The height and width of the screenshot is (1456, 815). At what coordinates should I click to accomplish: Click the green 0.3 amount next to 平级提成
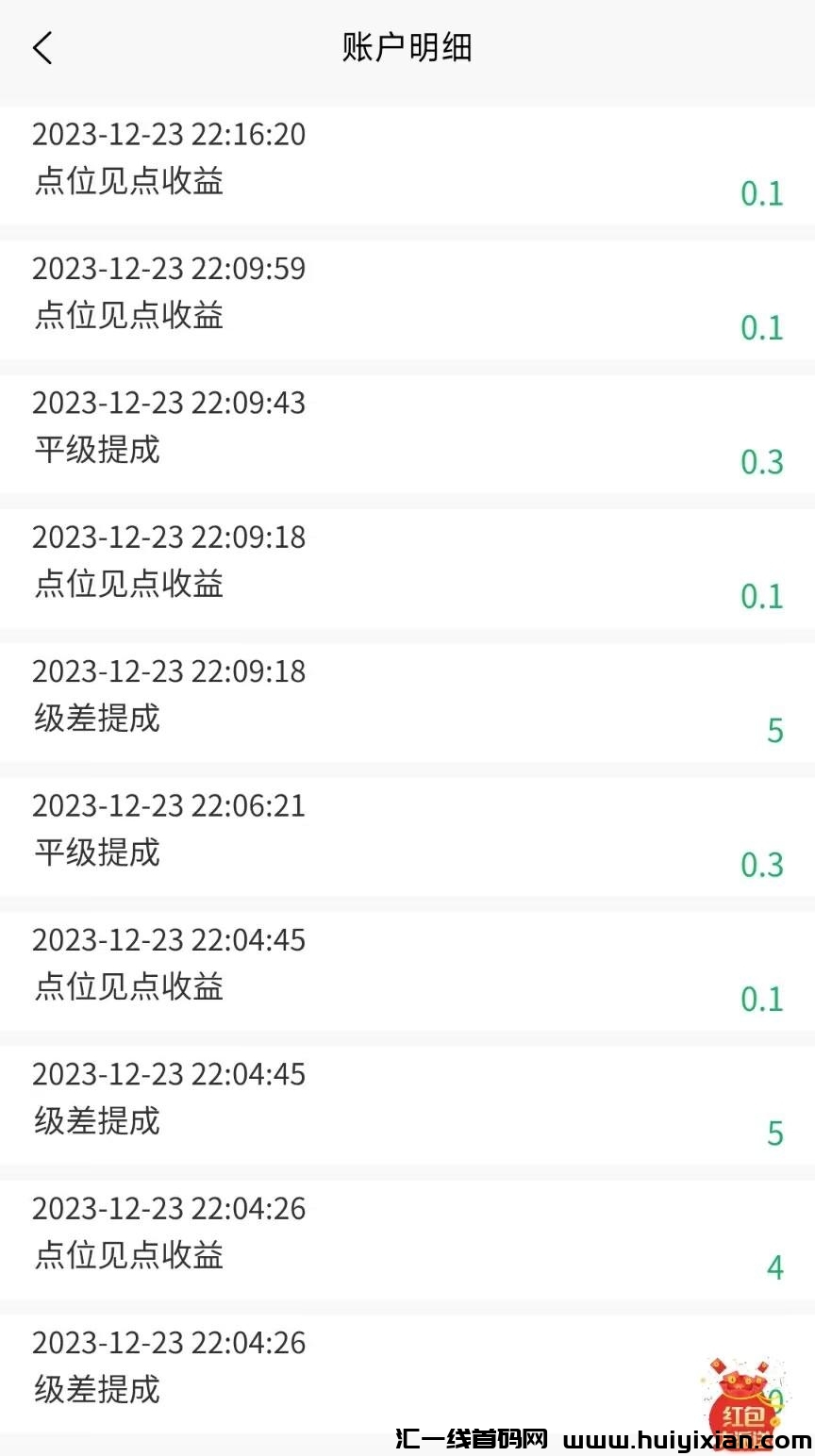[x=764, y=463]
